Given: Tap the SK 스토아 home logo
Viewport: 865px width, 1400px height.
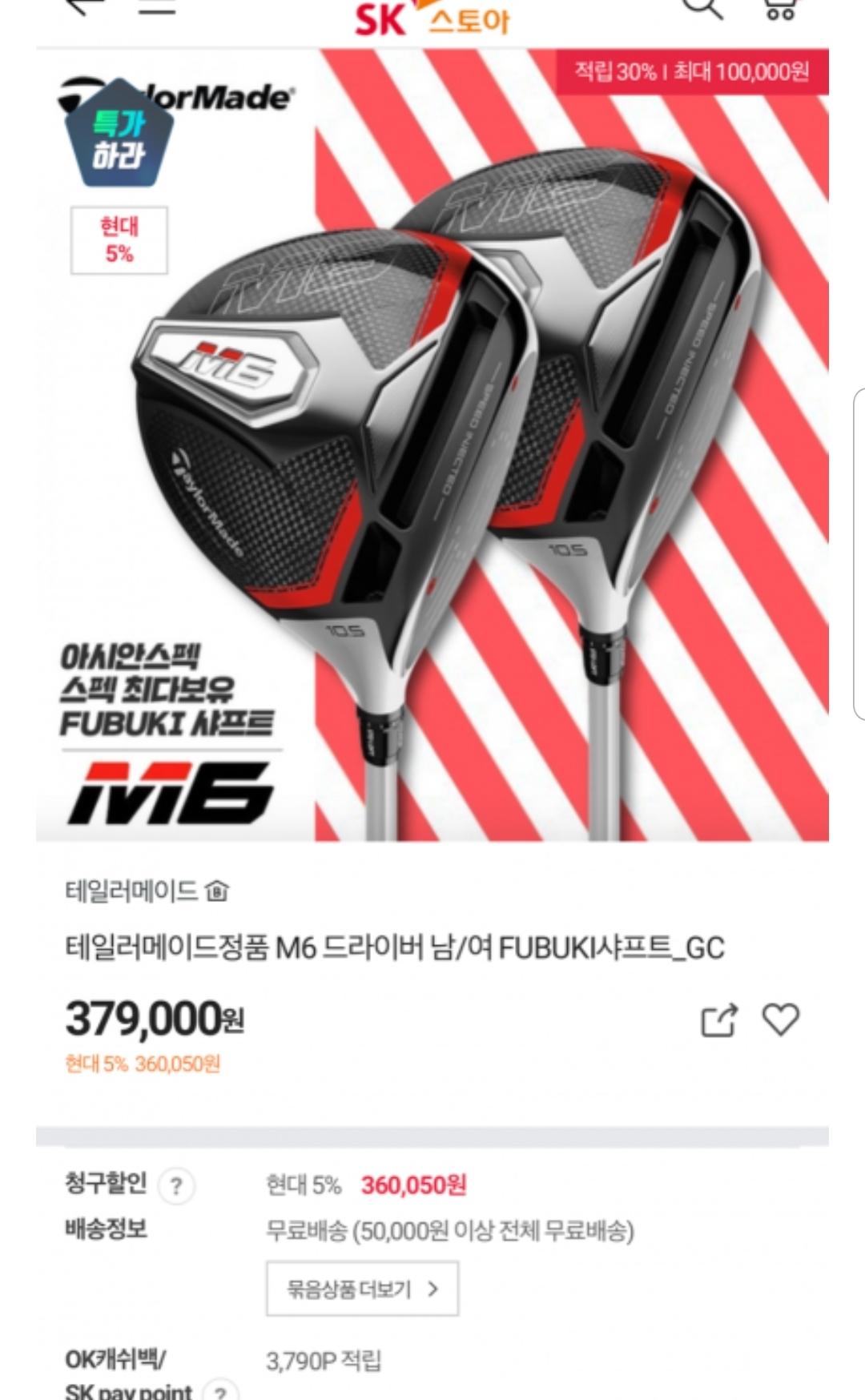Looking at the screenshot, I should pyautogui.click(x=432, y=18).
